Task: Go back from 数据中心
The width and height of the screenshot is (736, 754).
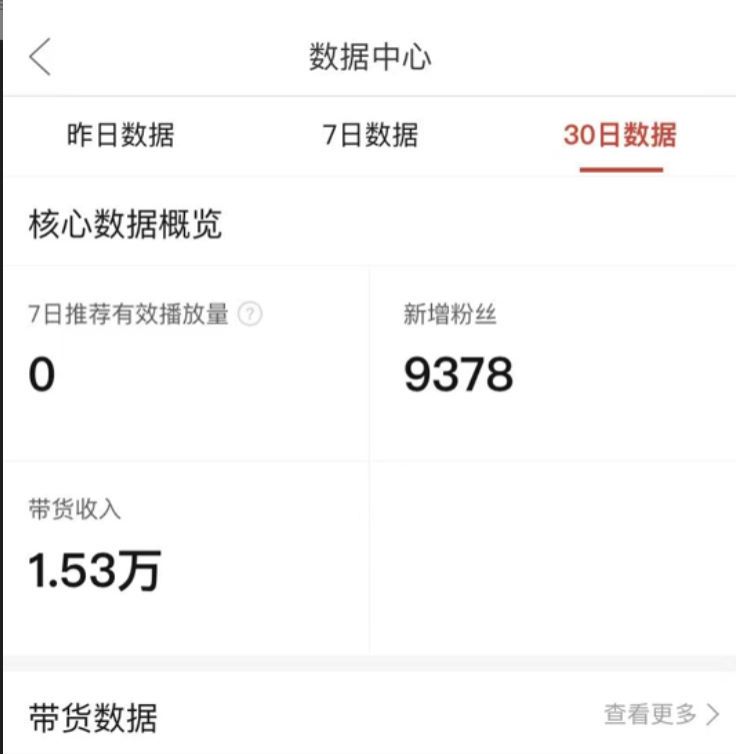Action: coord(40,57)
